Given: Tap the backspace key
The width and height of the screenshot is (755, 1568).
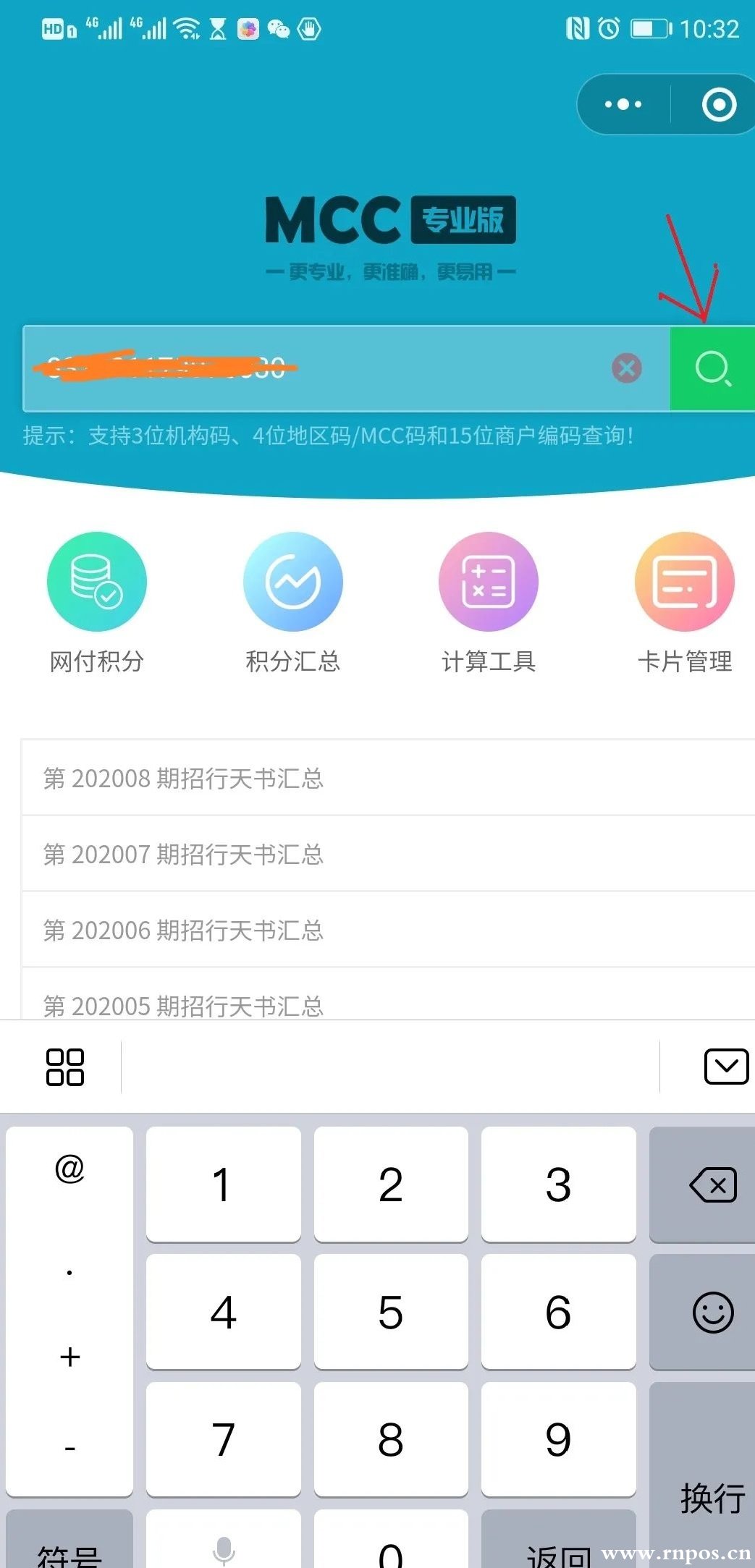Looking at the screenshot, I should click(x=712, y=1185).
